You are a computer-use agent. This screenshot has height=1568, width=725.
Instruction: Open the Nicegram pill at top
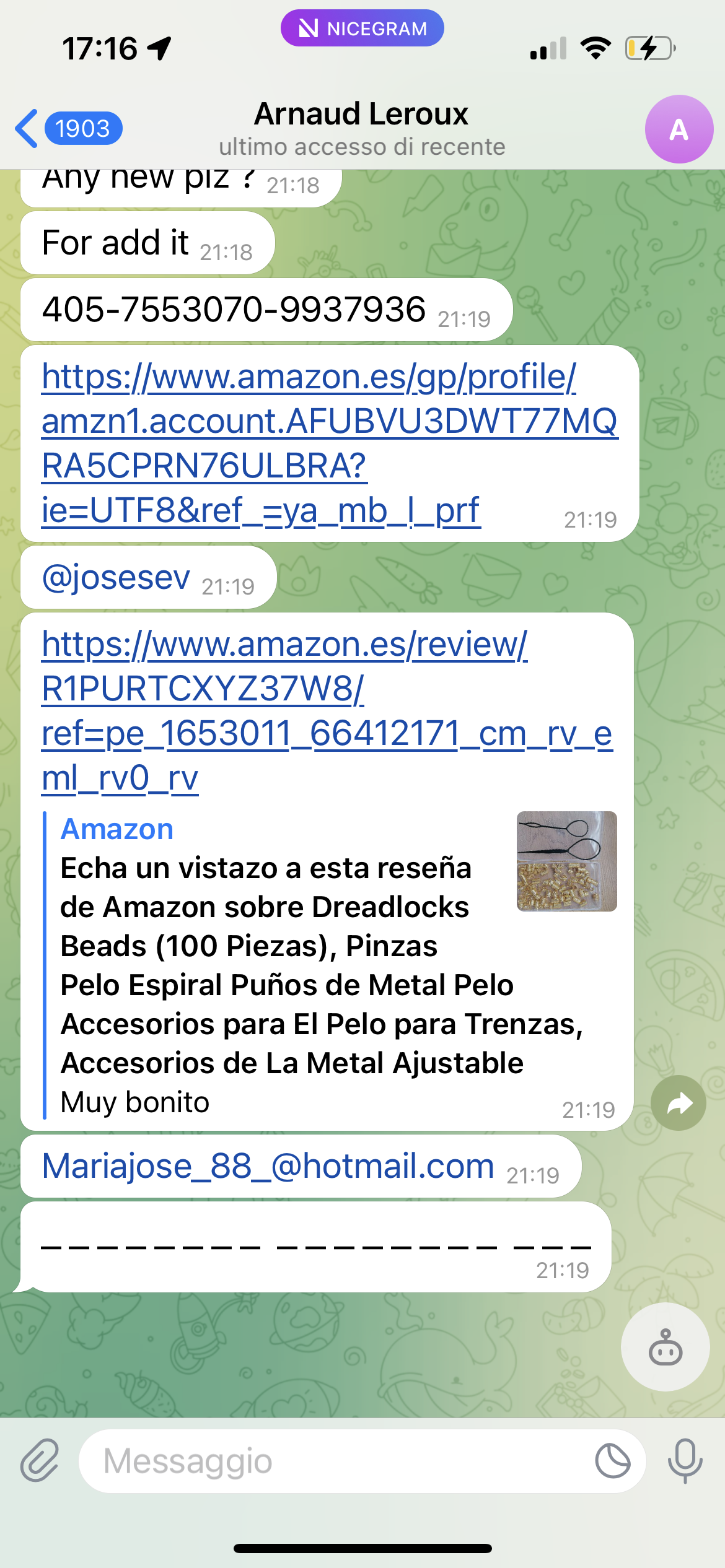pyautogui.click(x=362, y=28)
